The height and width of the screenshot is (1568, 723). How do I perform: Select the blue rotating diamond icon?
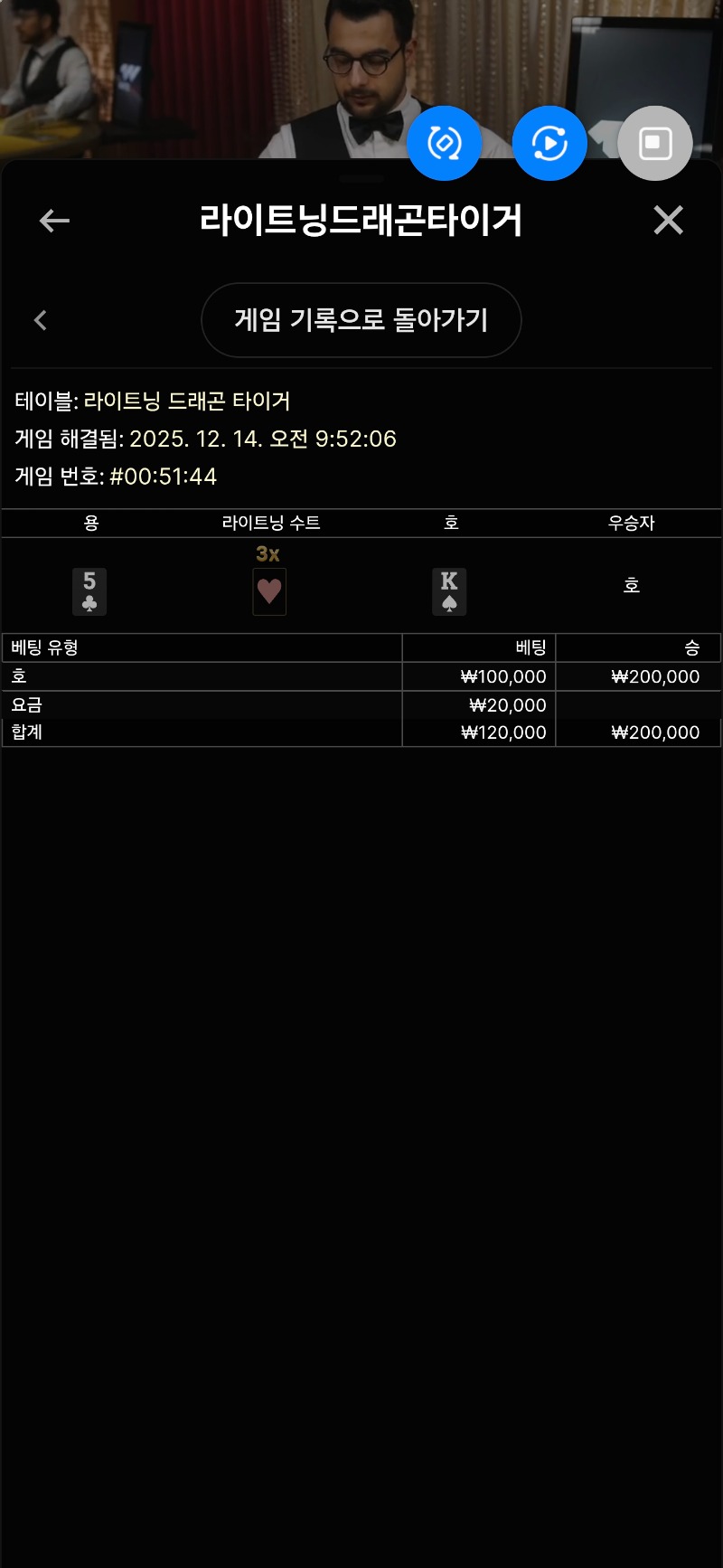point(444,142)
